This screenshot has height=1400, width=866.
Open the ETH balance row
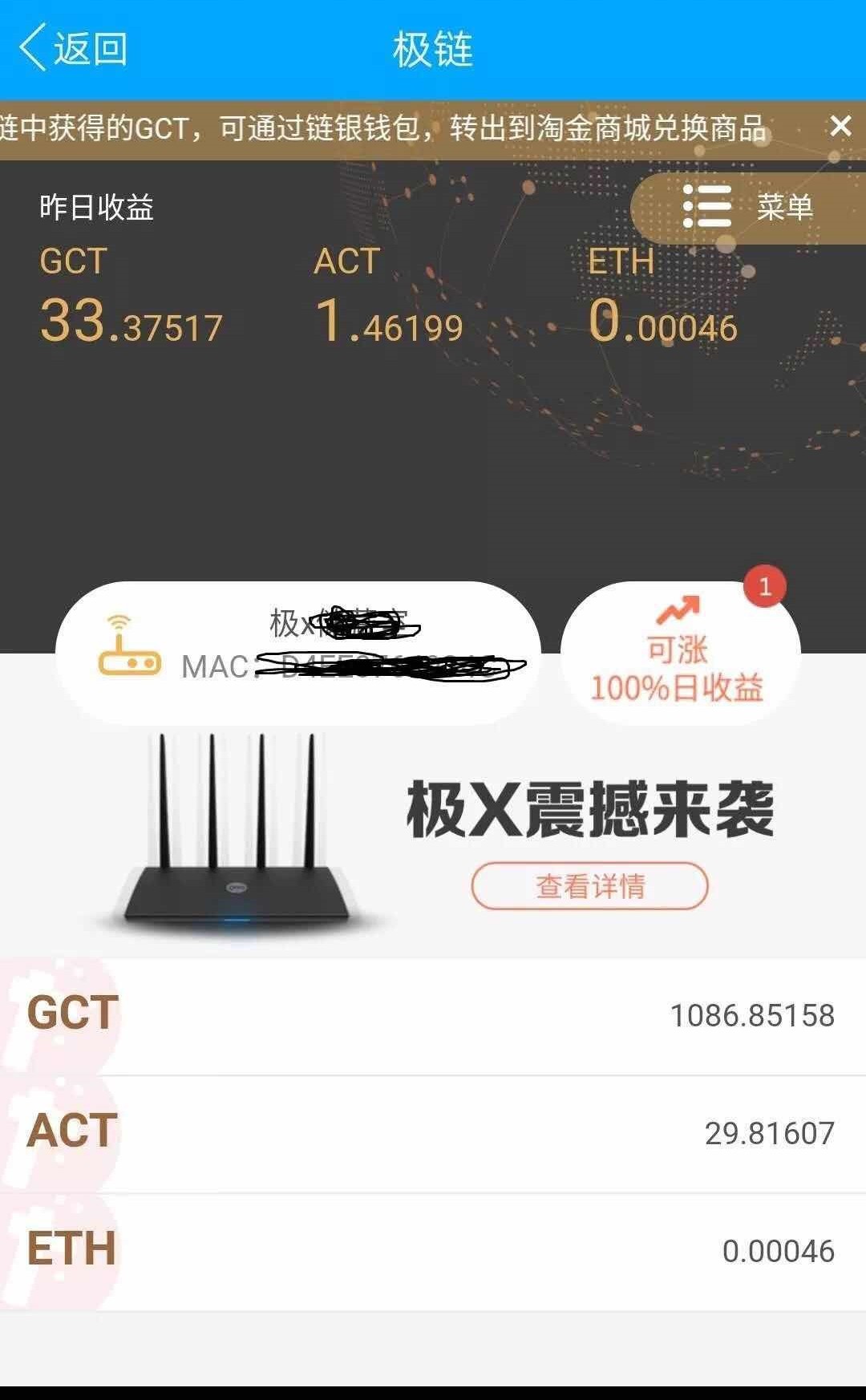(433, 1251)
